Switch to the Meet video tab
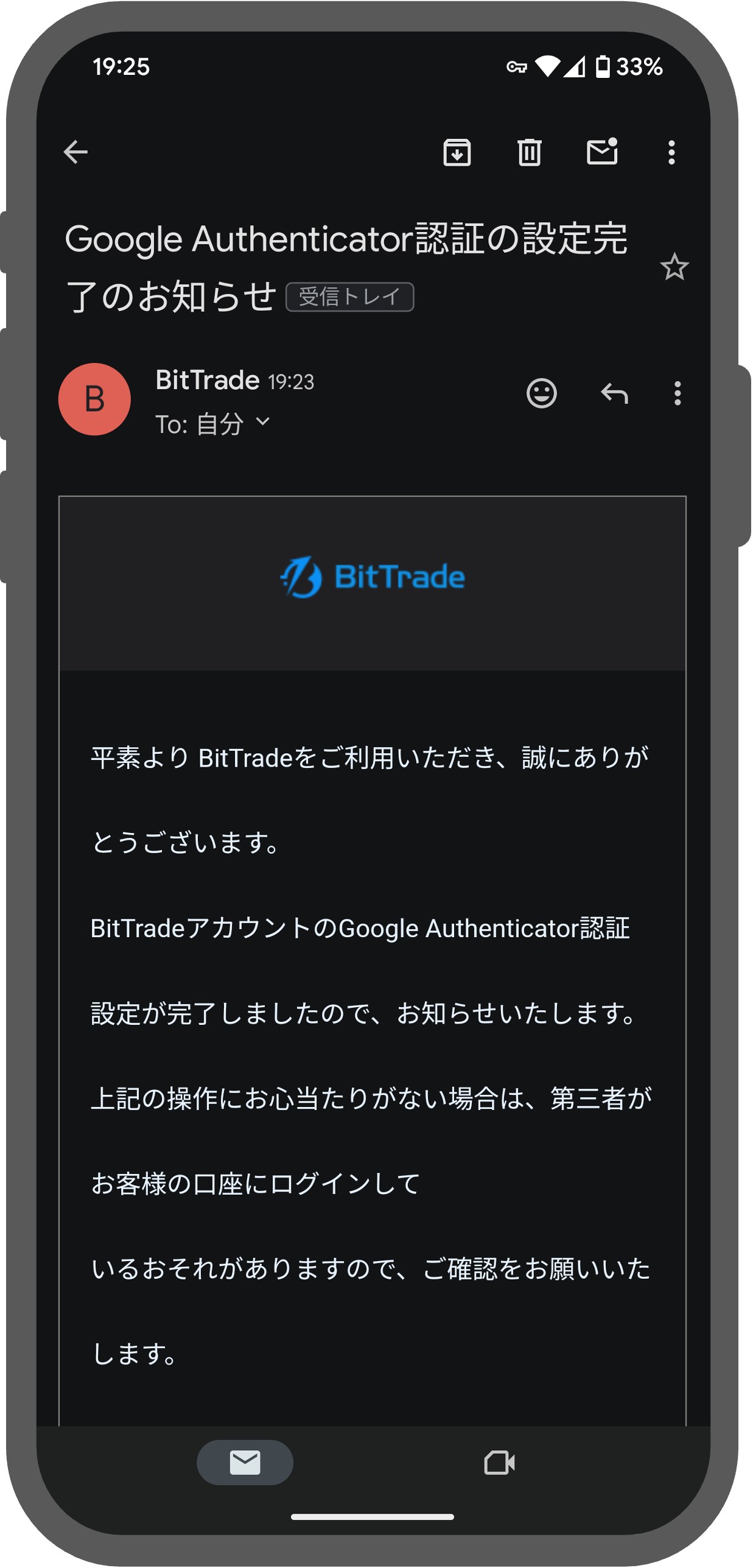The image size is (753, 1568). (x=500, y=1463)
